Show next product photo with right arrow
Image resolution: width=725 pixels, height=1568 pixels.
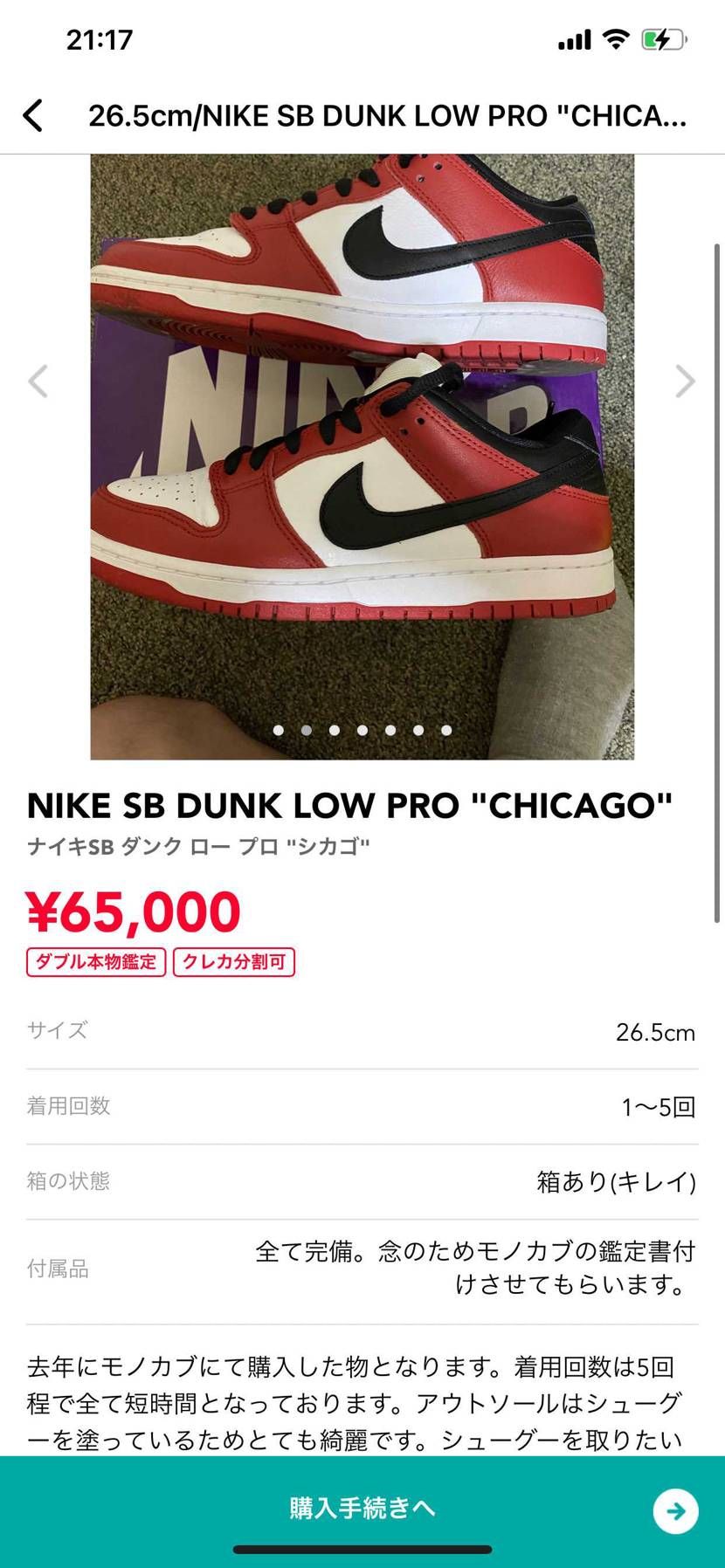point(687,382)
